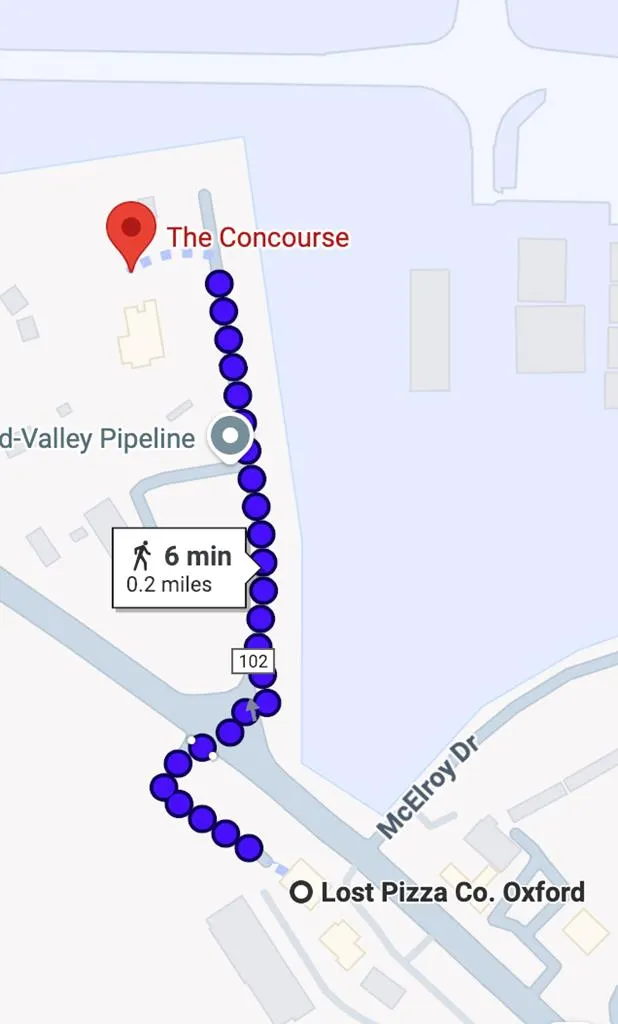Image resolution: width=618 pixels, height=1024 pixels.
Task: Select The Concourse destination pin
Action: [x=131, y=231]
